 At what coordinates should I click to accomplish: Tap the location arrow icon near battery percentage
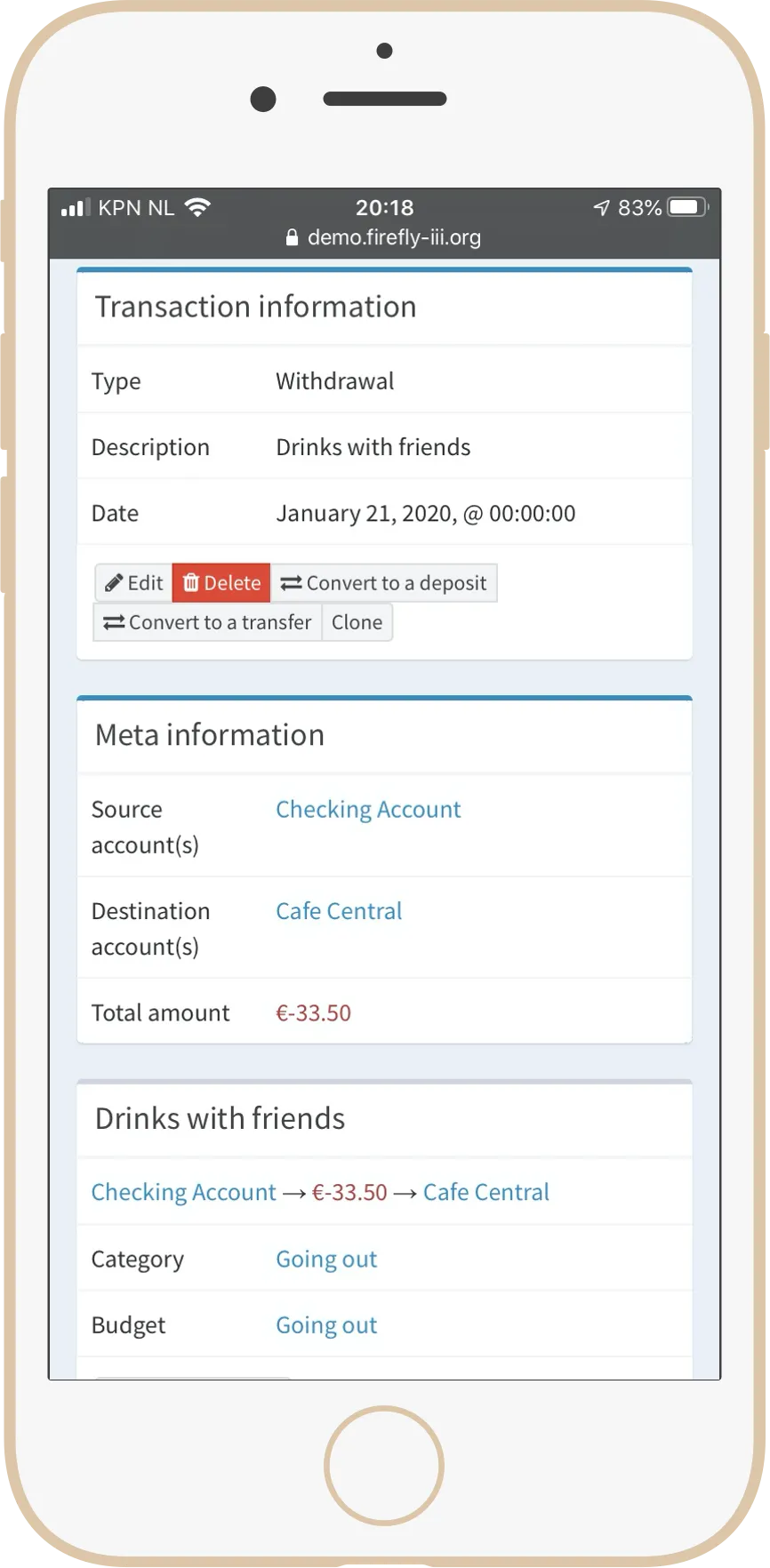[605, 206]
